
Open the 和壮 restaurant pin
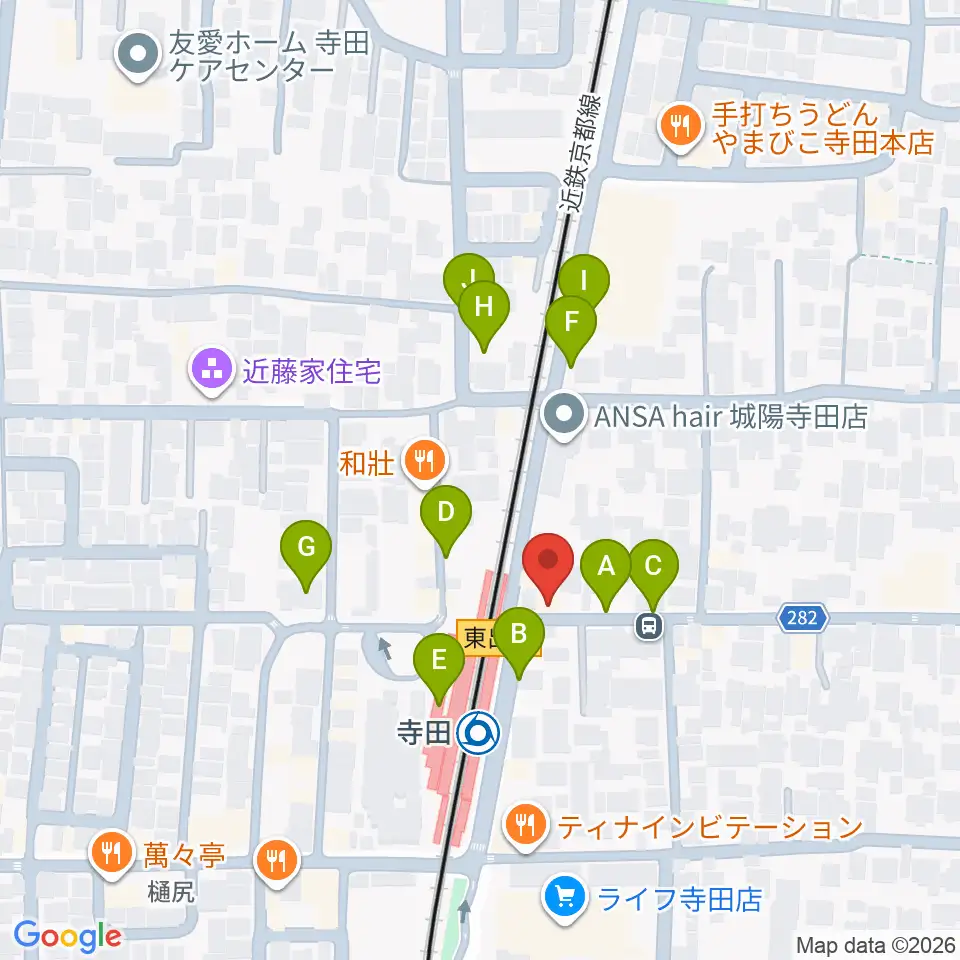click(x=425, y=463)
